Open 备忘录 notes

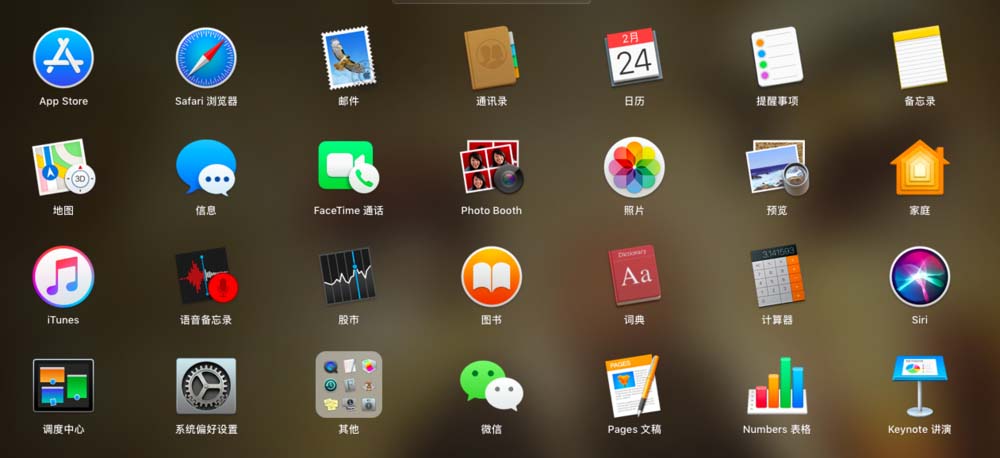tap(919, 58)
